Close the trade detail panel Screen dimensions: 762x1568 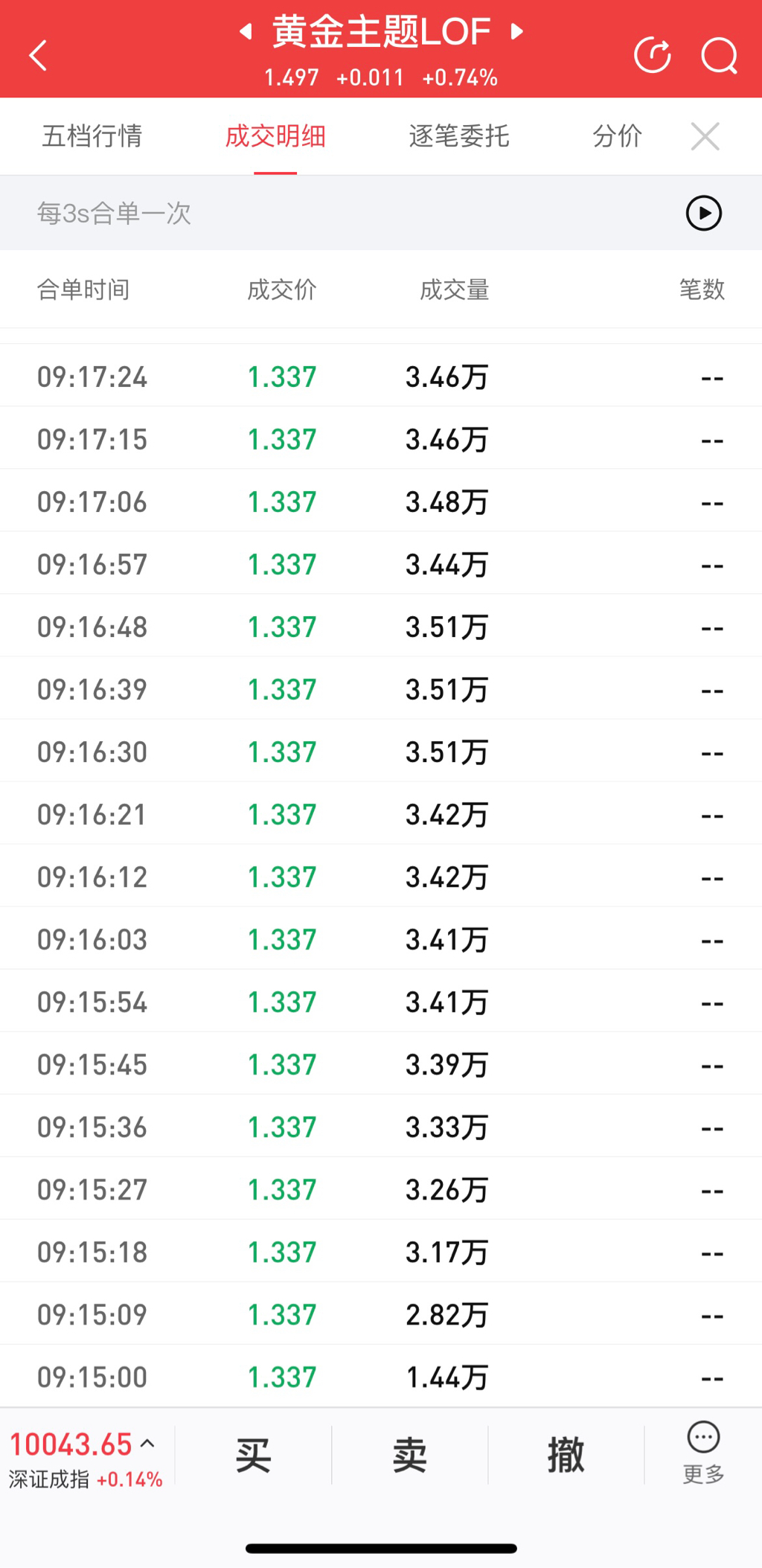tap(705, 136)
